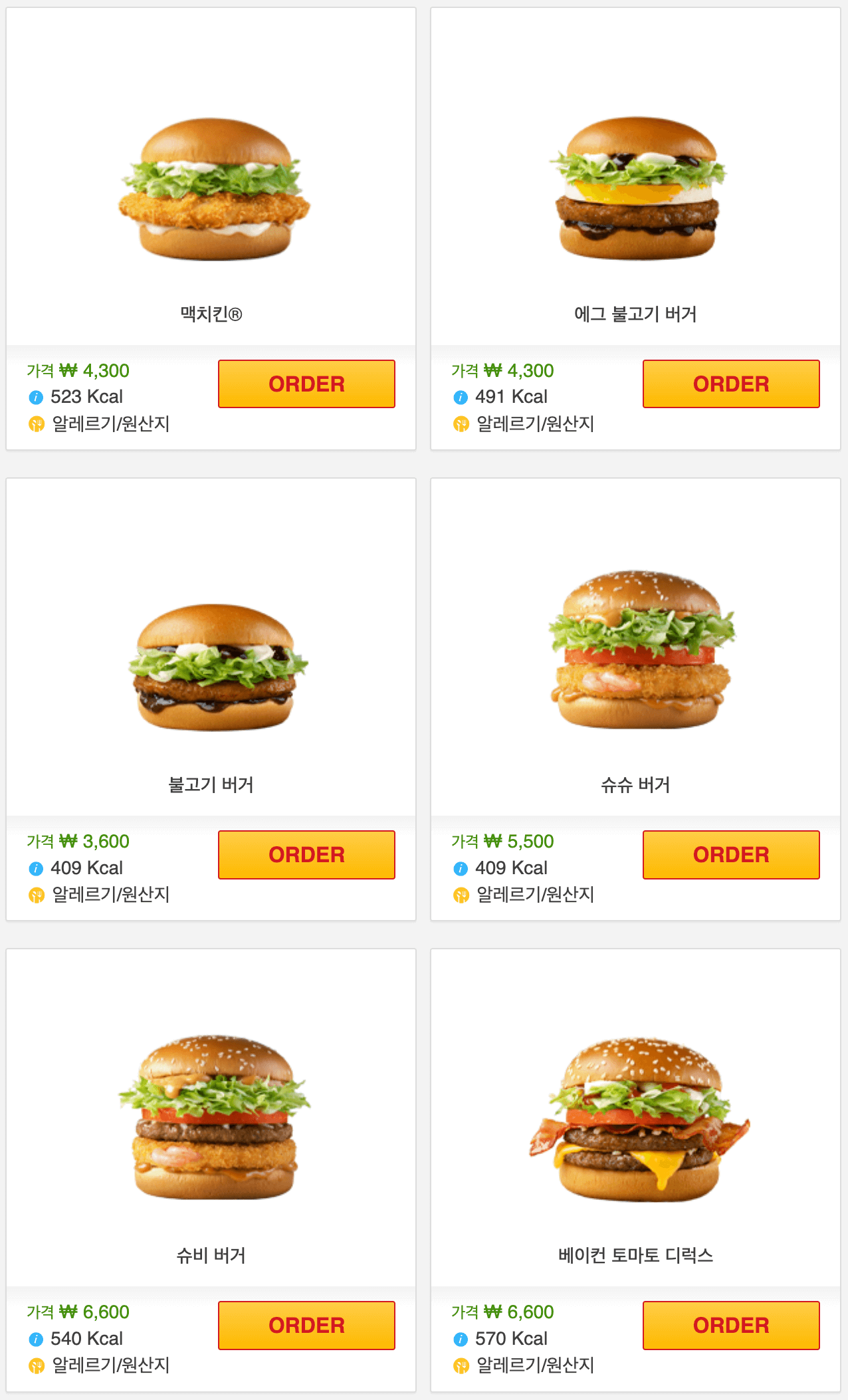The image size is (848, 1400).
Task: Click the calorie info icon for 슈비 버거
Action: pyautogui.click(x=35, y=1338)
